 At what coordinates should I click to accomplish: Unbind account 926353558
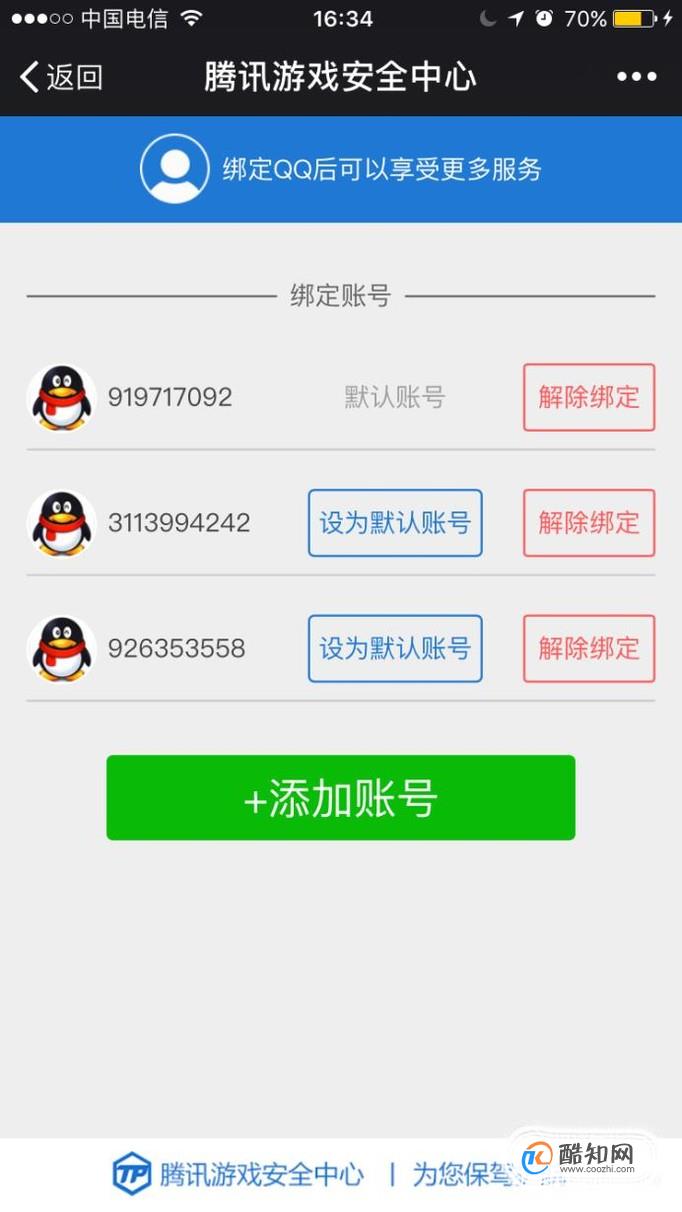[589, 649]
